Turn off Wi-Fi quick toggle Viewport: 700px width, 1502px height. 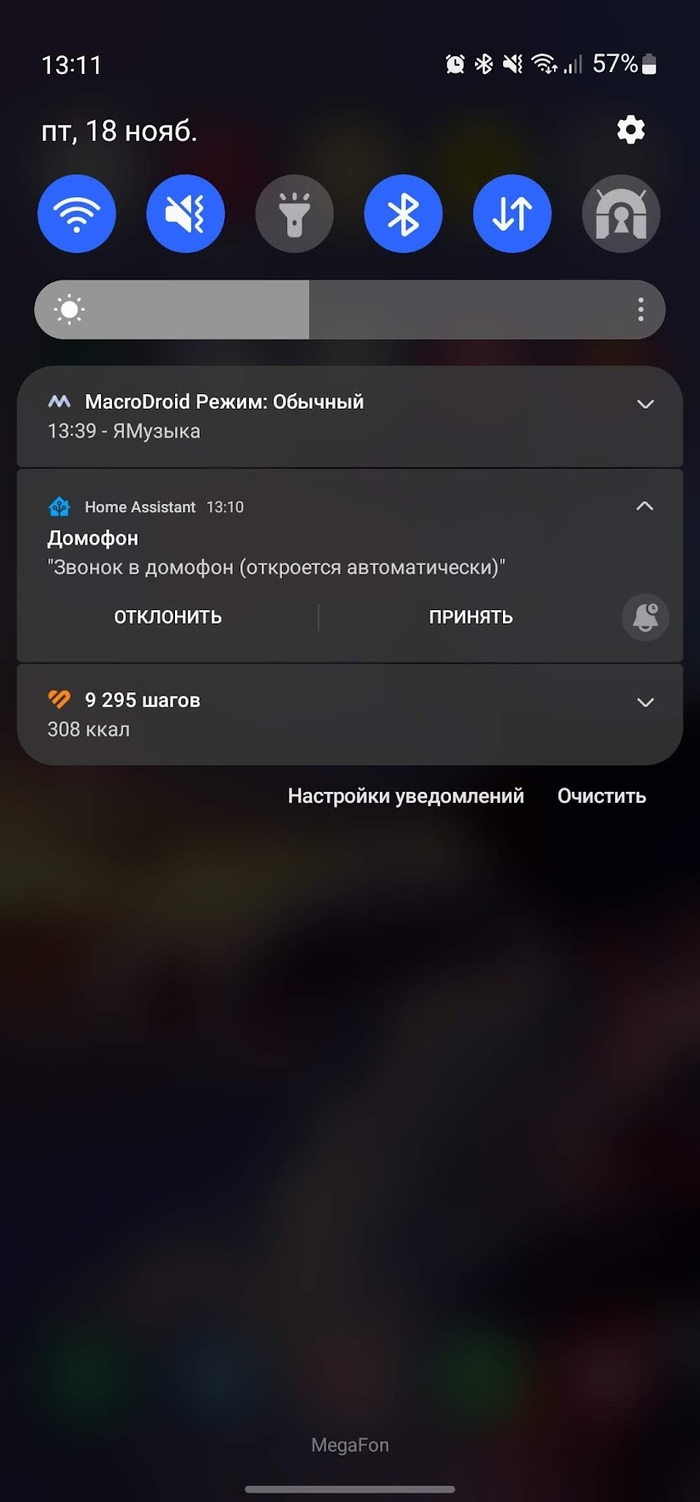click(77, 214)
